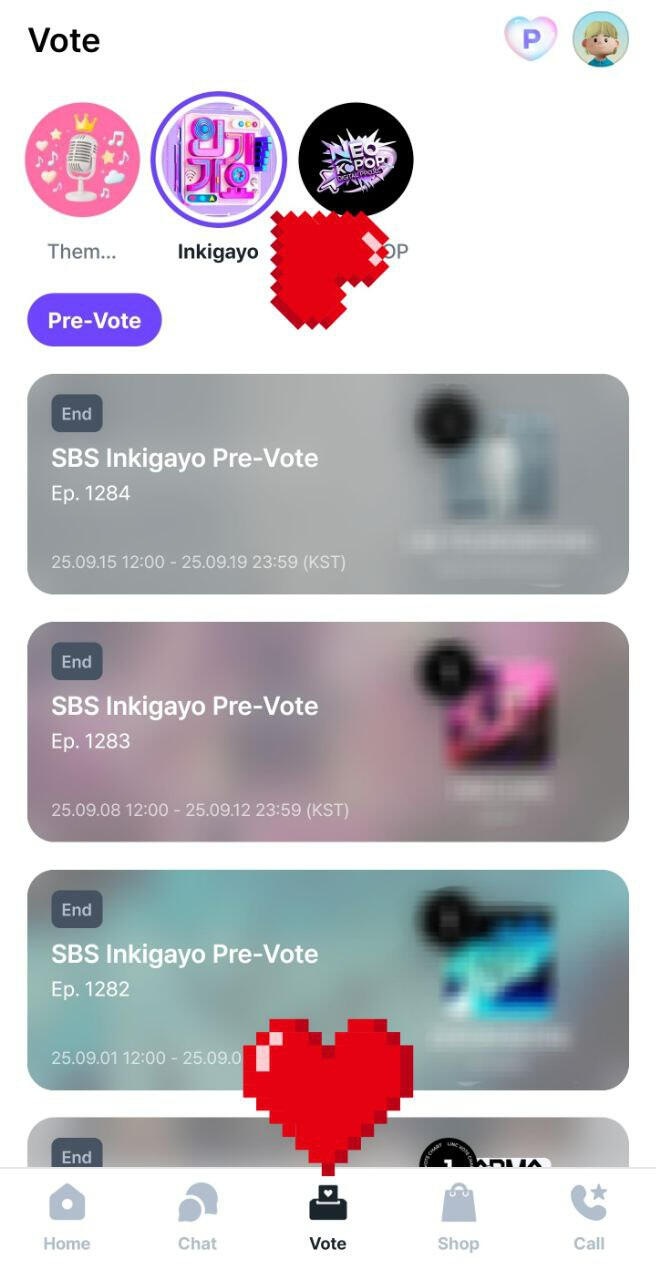
Task: Open the points heart icon
Action: tap(530, 39)
